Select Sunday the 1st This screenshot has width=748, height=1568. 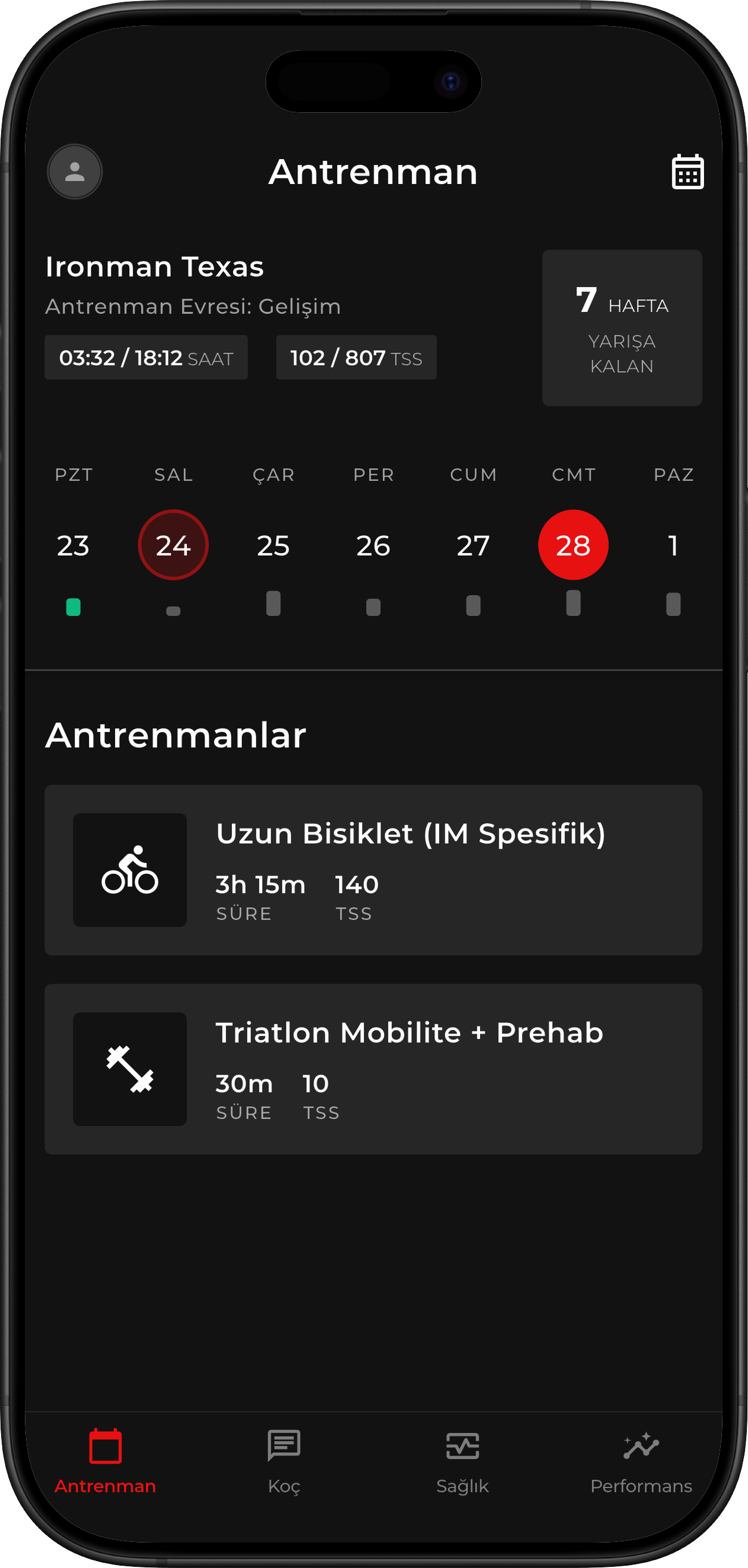pos(673,546)
